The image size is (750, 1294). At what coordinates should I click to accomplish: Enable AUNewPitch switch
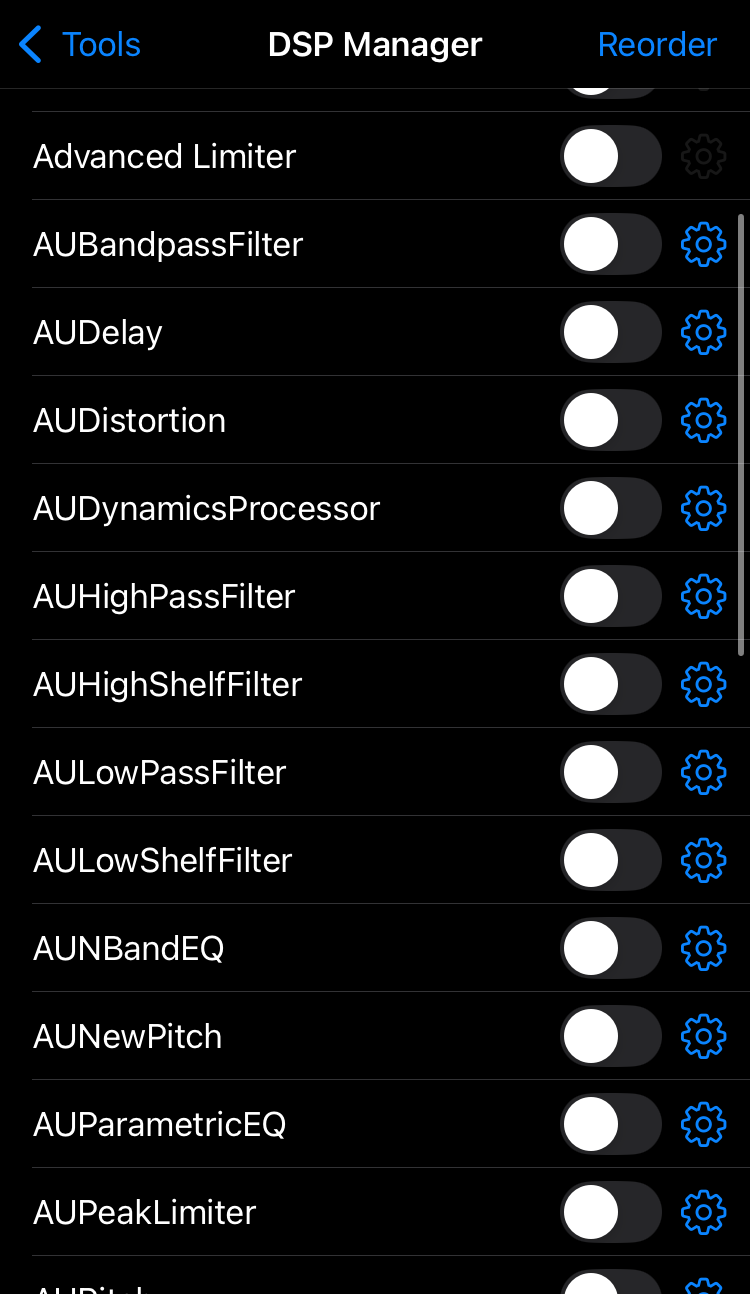tap(611, 1036)
